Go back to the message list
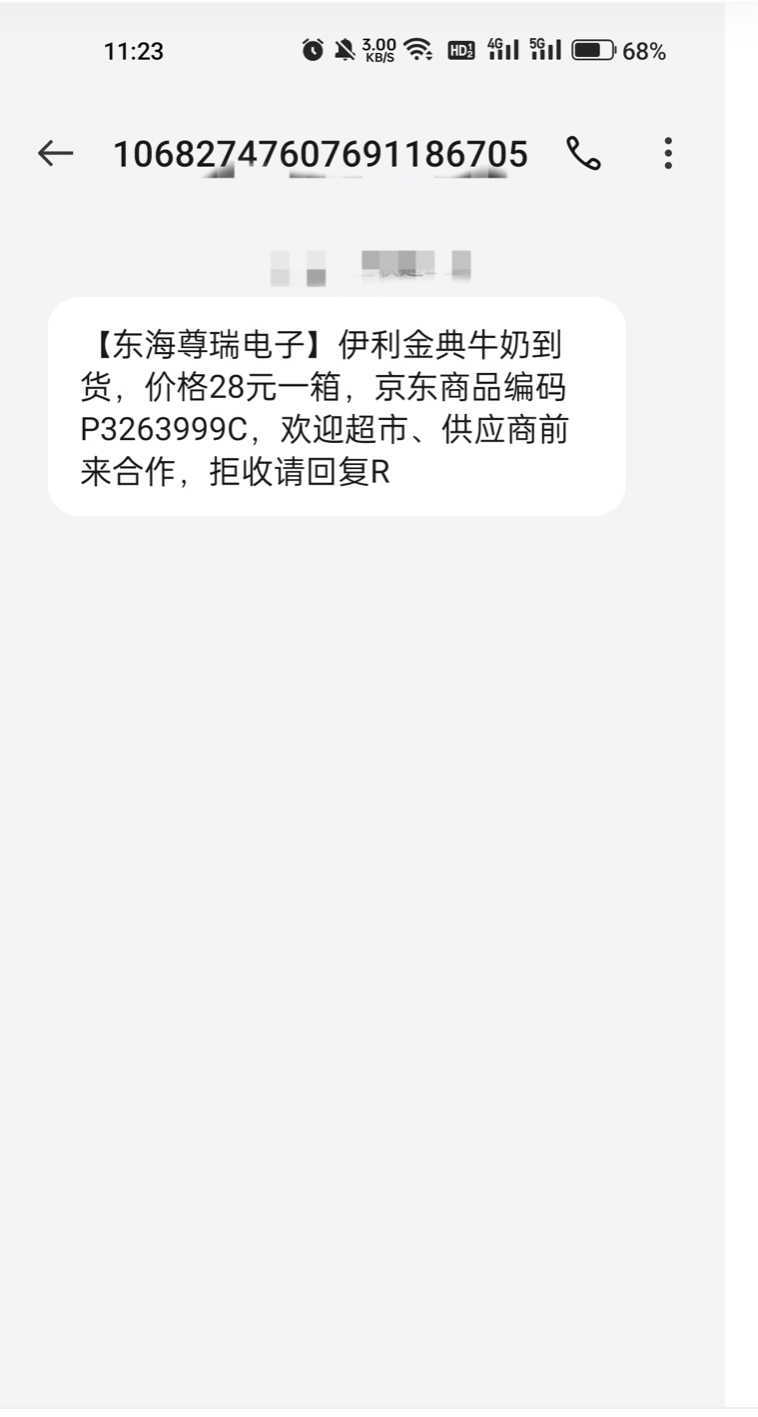Viewport: 758px width, 1417px height. pyautogui.click(x=55, y=153)
